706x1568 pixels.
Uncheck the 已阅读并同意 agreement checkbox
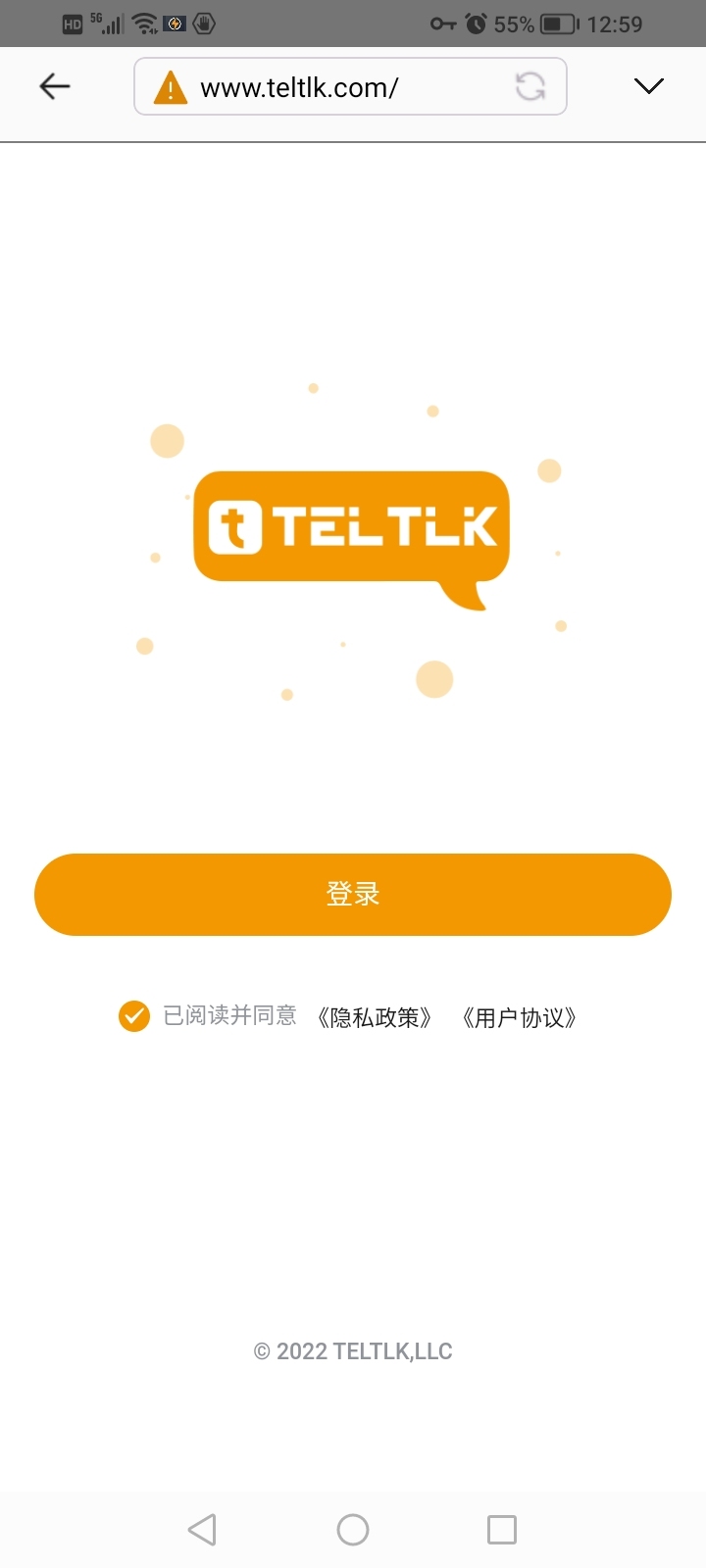(134, 1016)
